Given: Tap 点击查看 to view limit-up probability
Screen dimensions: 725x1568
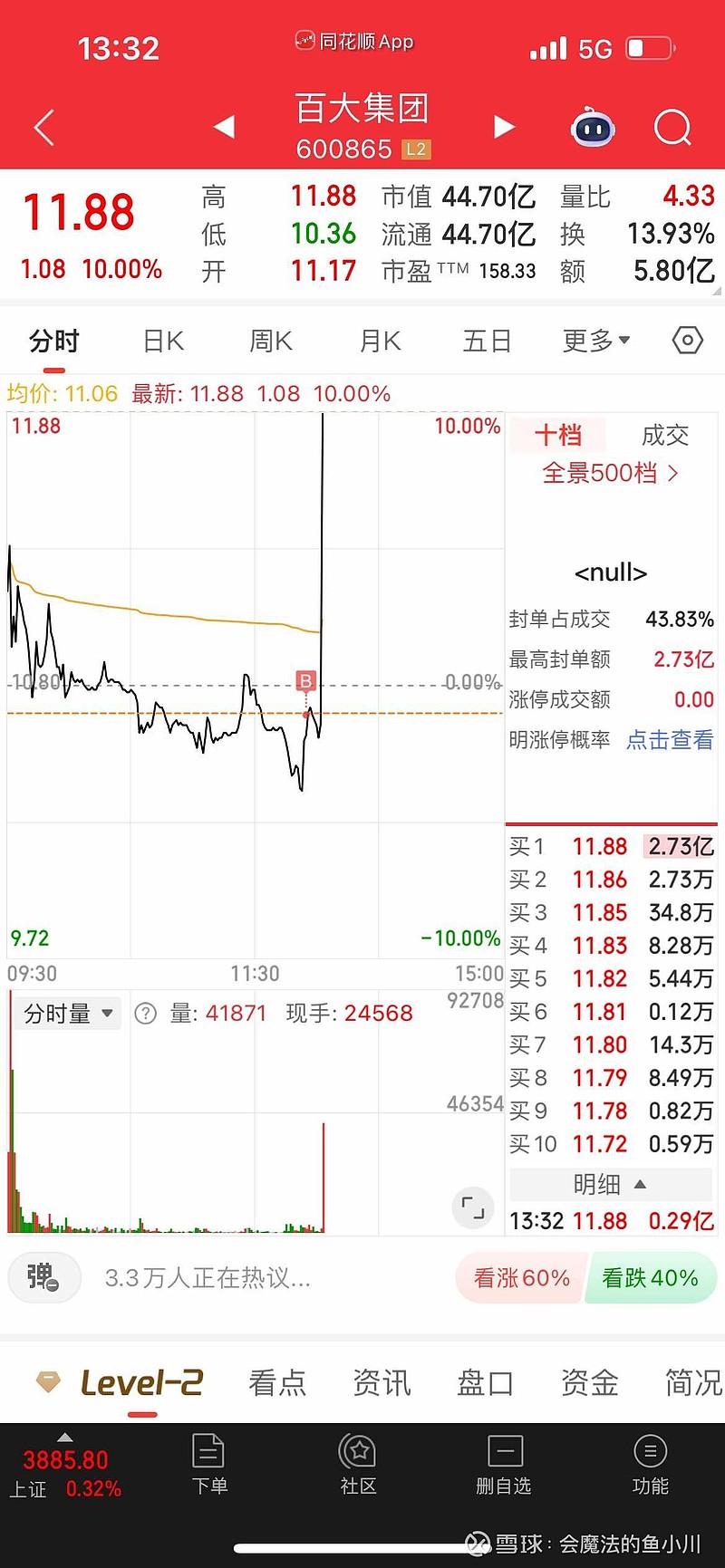Looking at the screenshot, I should click(x=668, y=740).
